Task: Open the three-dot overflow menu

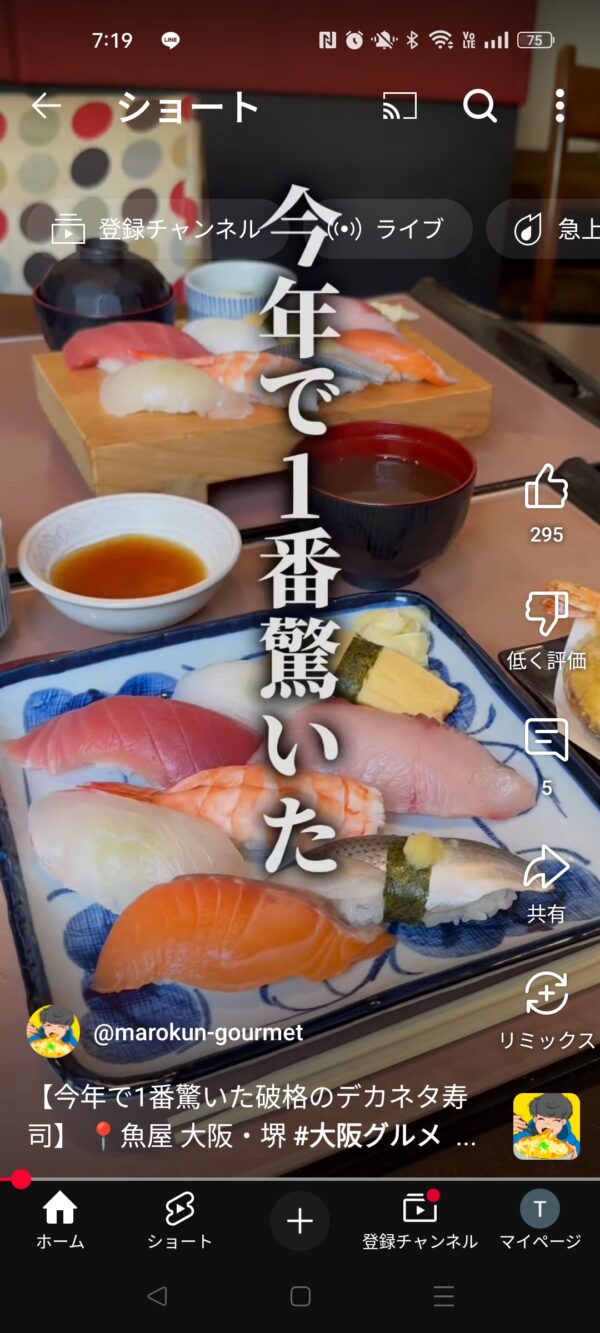Action: coord(559,106)
